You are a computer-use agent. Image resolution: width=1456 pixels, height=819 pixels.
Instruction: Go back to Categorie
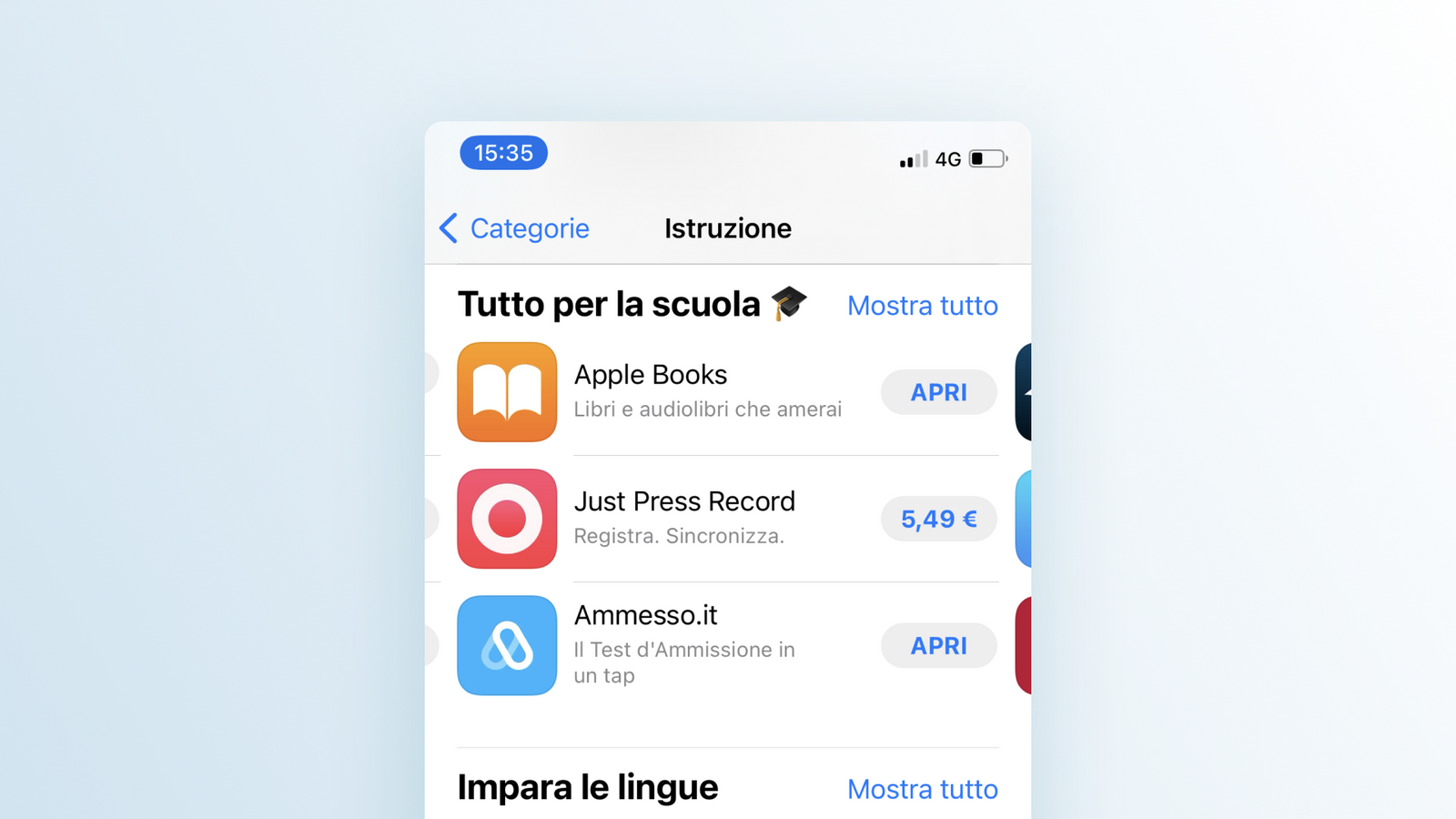click(515, 228)
